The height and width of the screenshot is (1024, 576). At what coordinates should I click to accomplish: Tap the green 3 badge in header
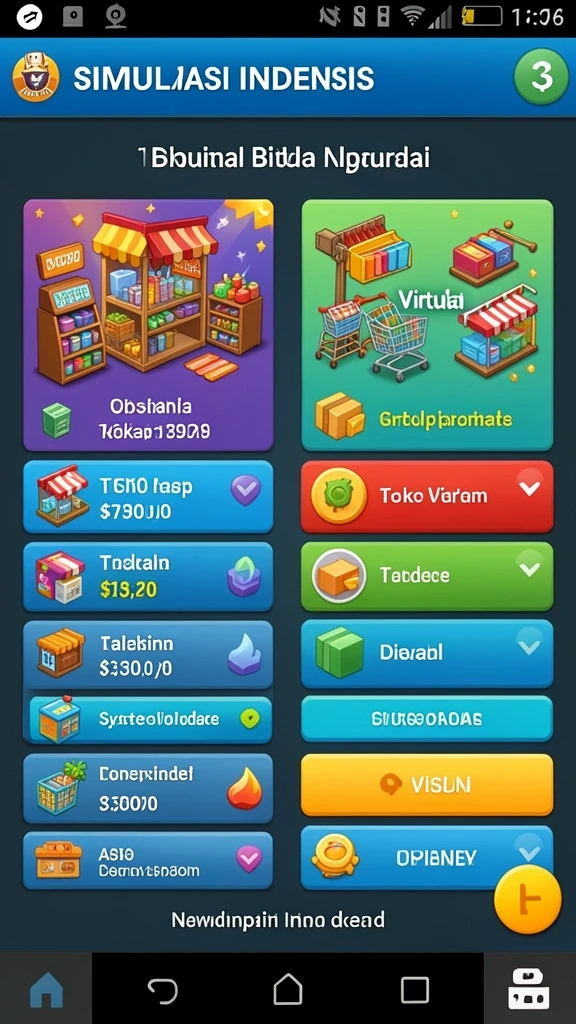point(541,77)
